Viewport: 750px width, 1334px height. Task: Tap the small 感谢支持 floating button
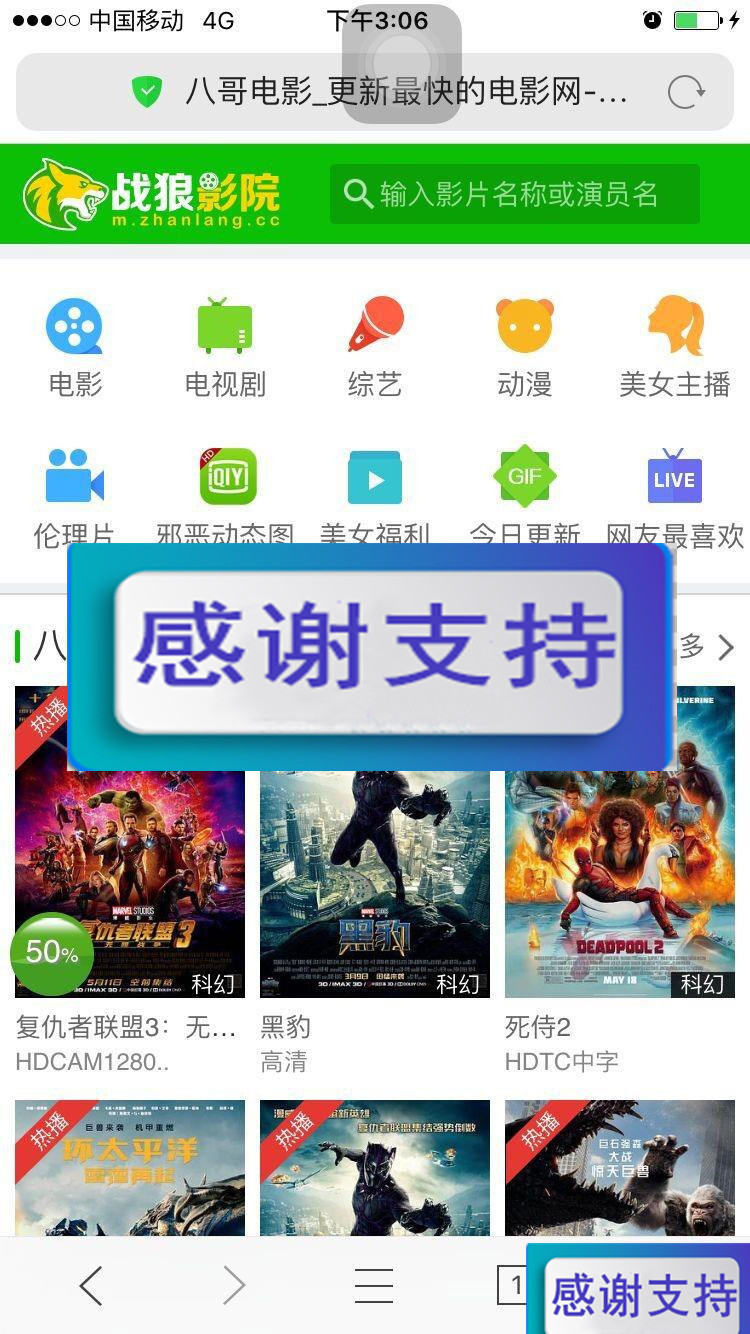point(642,1294)
